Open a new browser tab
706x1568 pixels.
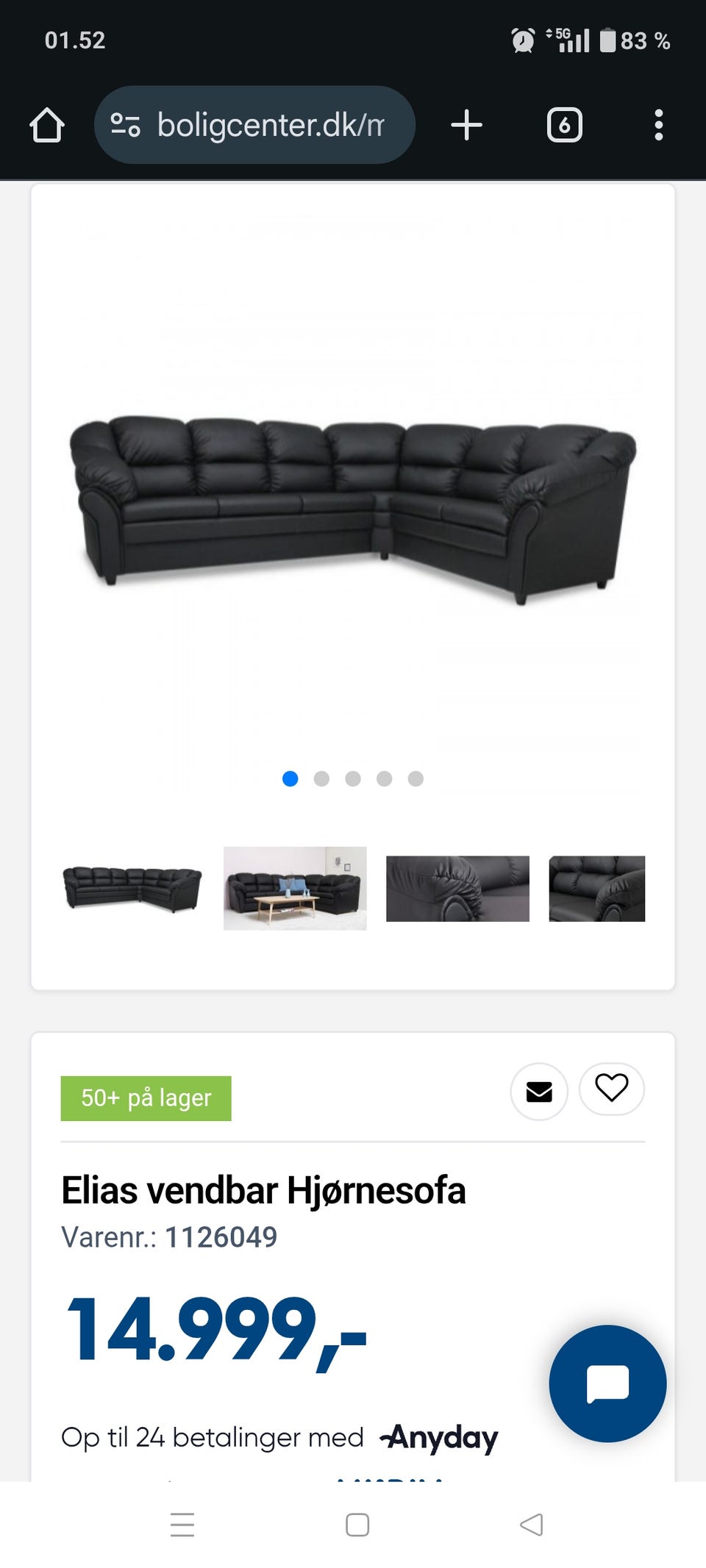pyautogui.click(x=466, y=125)
